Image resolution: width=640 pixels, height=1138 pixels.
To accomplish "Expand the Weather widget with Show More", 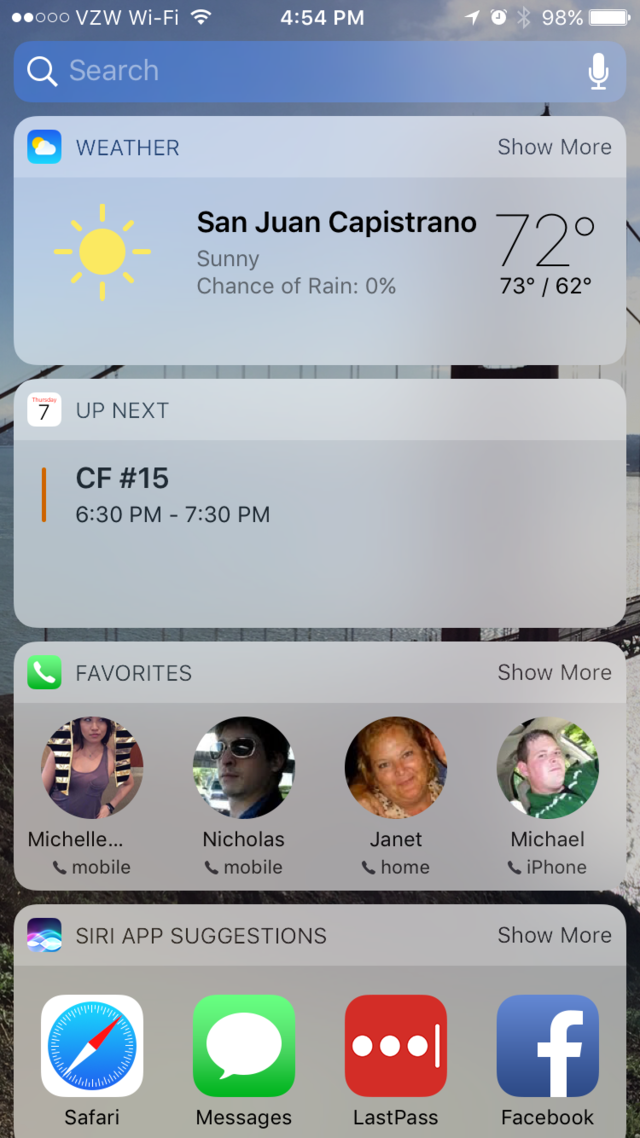I will click(554, 147).
